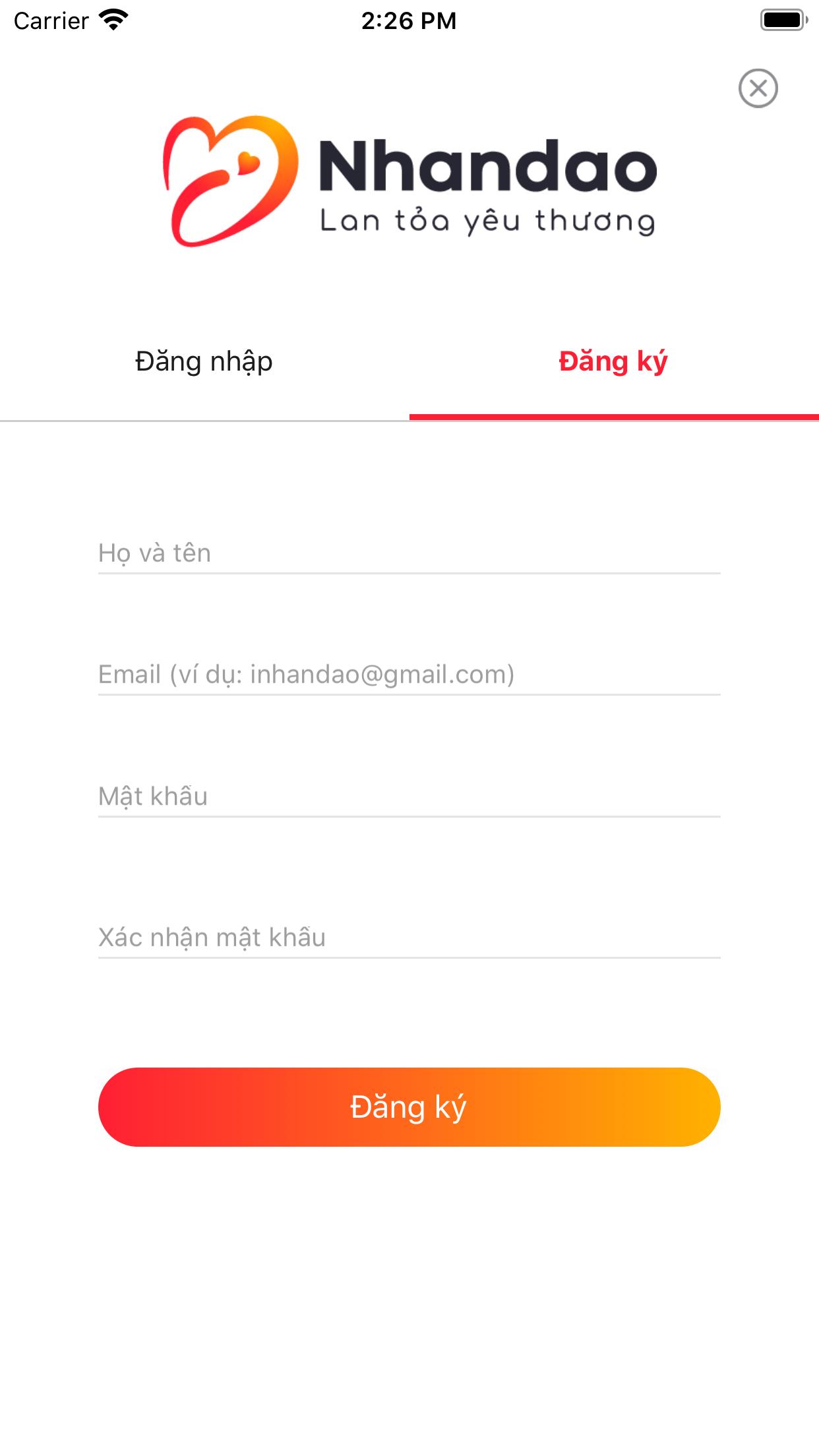This screenshot has width=819, height=1456.
Task: Submit with the Đăng ký button
Action: [x=409, y=1107]
